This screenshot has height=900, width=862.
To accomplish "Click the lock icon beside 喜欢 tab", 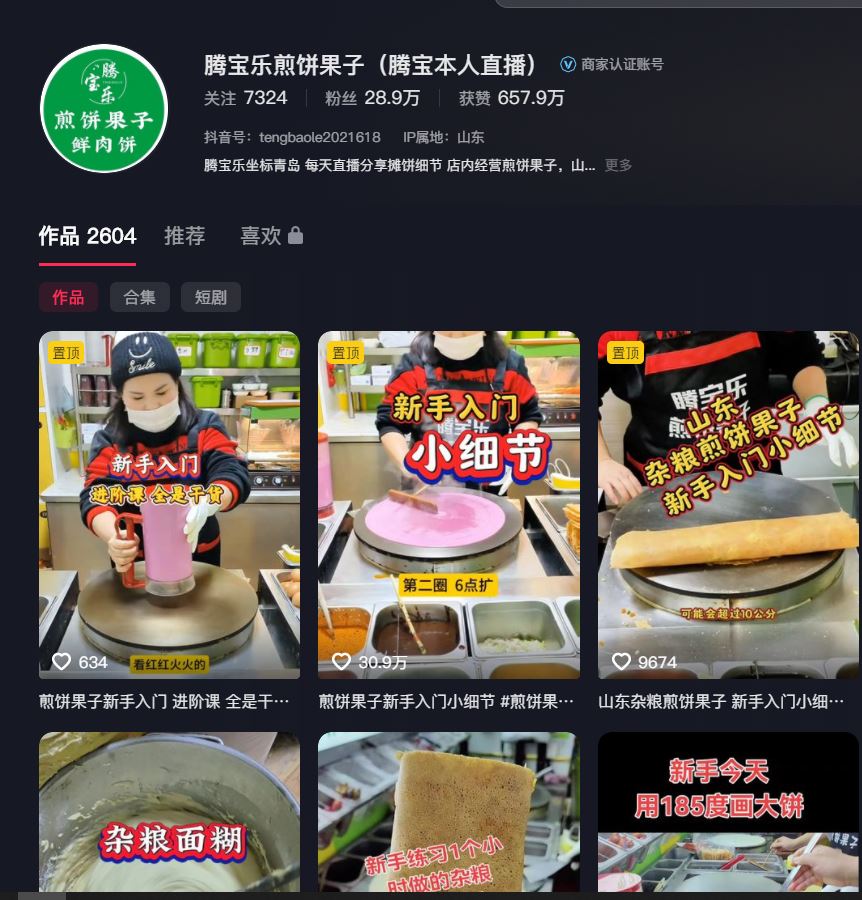I will pos(296,235).
